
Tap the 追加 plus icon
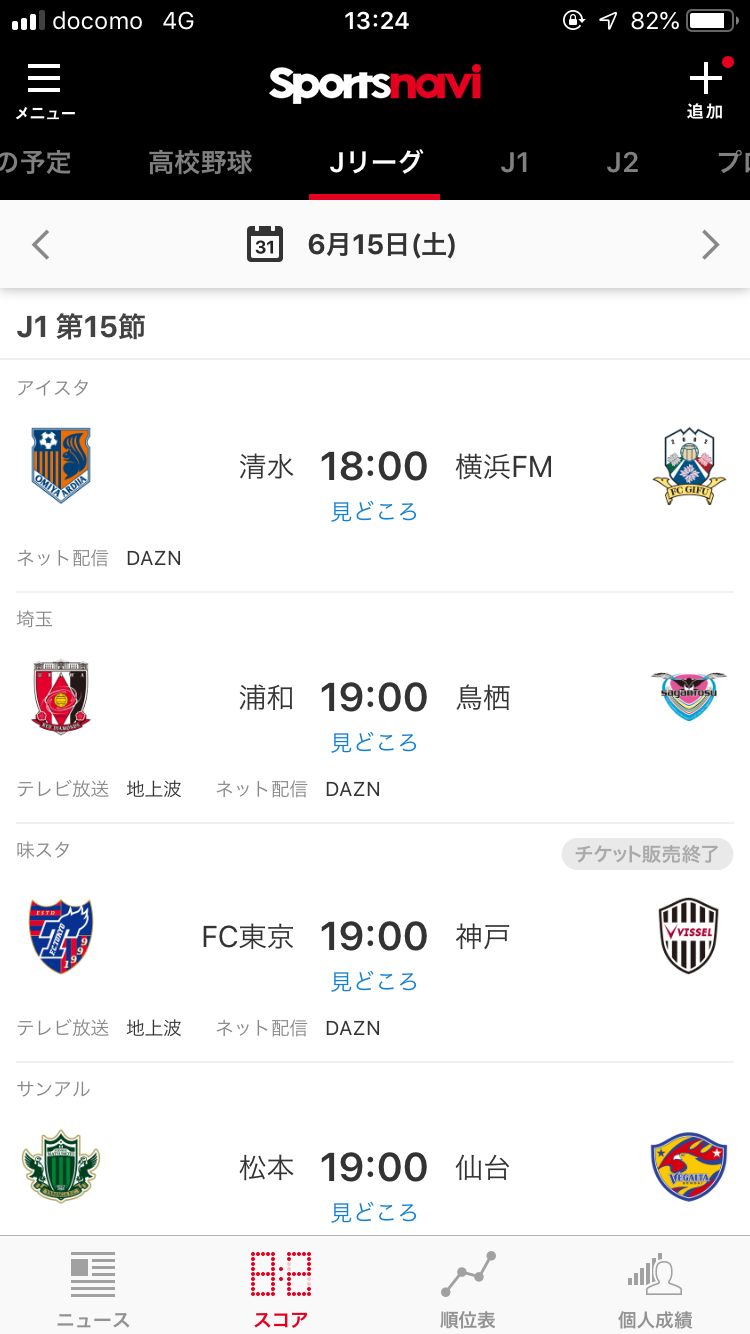coord(705,90)
